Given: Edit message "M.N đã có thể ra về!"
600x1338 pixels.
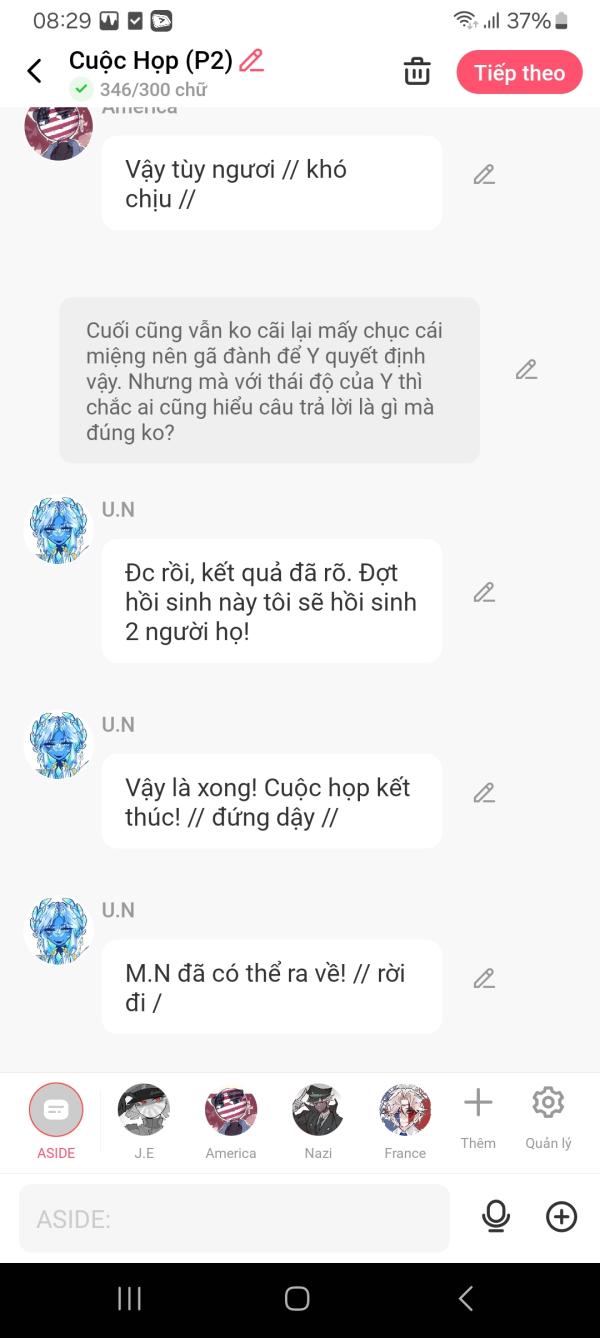Looking at the screenshot, I should point(484,979).
